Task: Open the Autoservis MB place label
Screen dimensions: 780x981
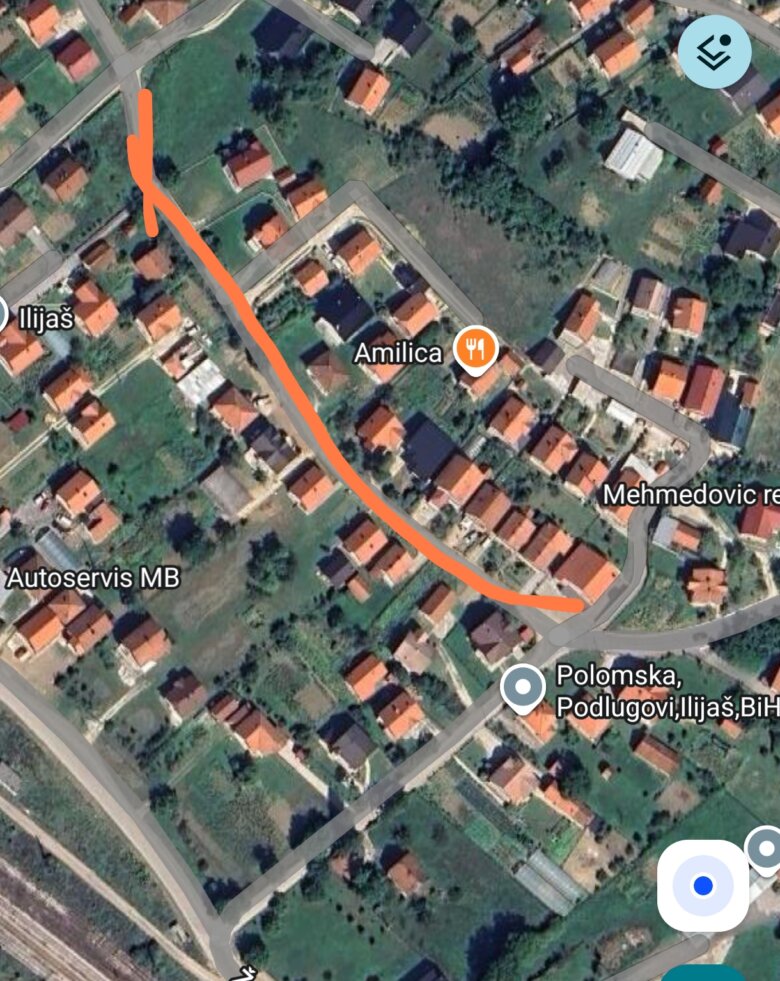Action: point(93,577)
